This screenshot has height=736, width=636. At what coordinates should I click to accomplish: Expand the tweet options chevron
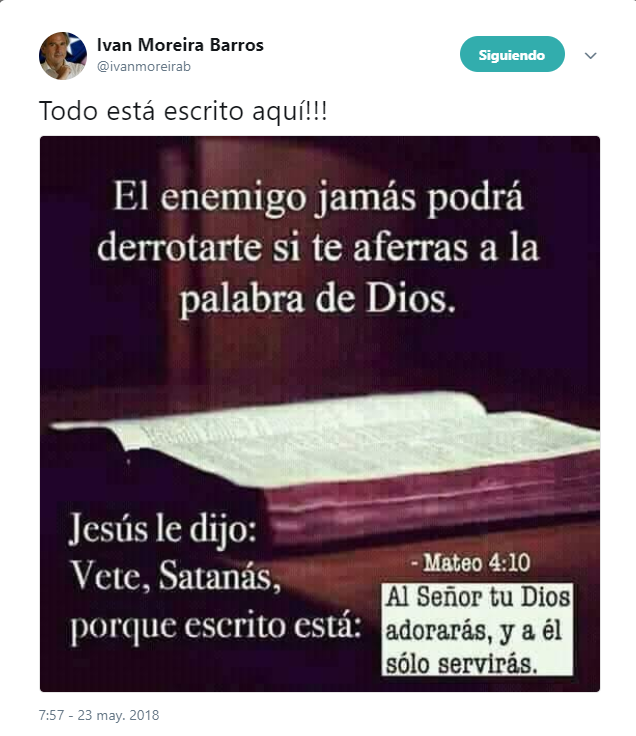click(590, 56)
